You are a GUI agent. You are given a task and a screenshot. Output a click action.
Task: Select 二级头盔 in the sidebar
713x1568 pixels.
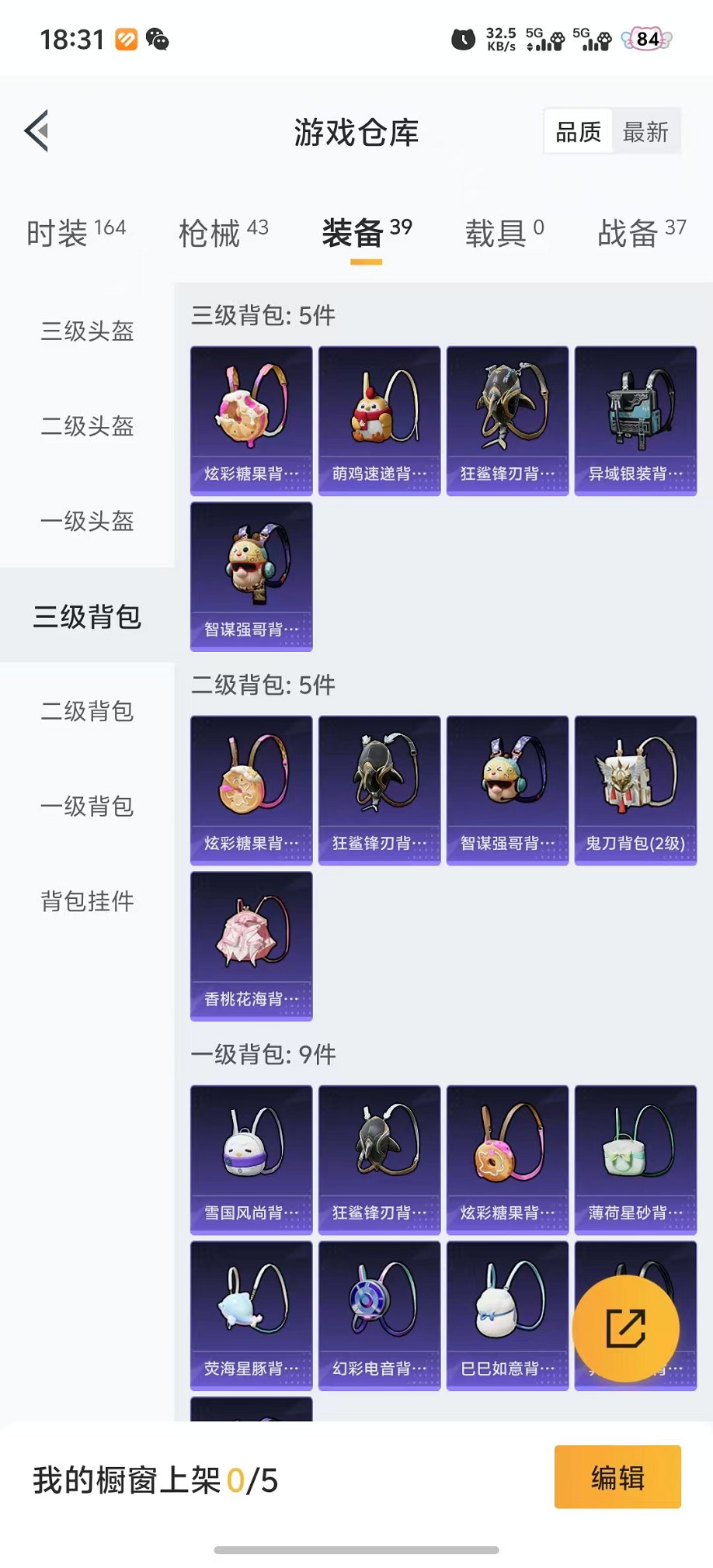[x=87, y=426]
